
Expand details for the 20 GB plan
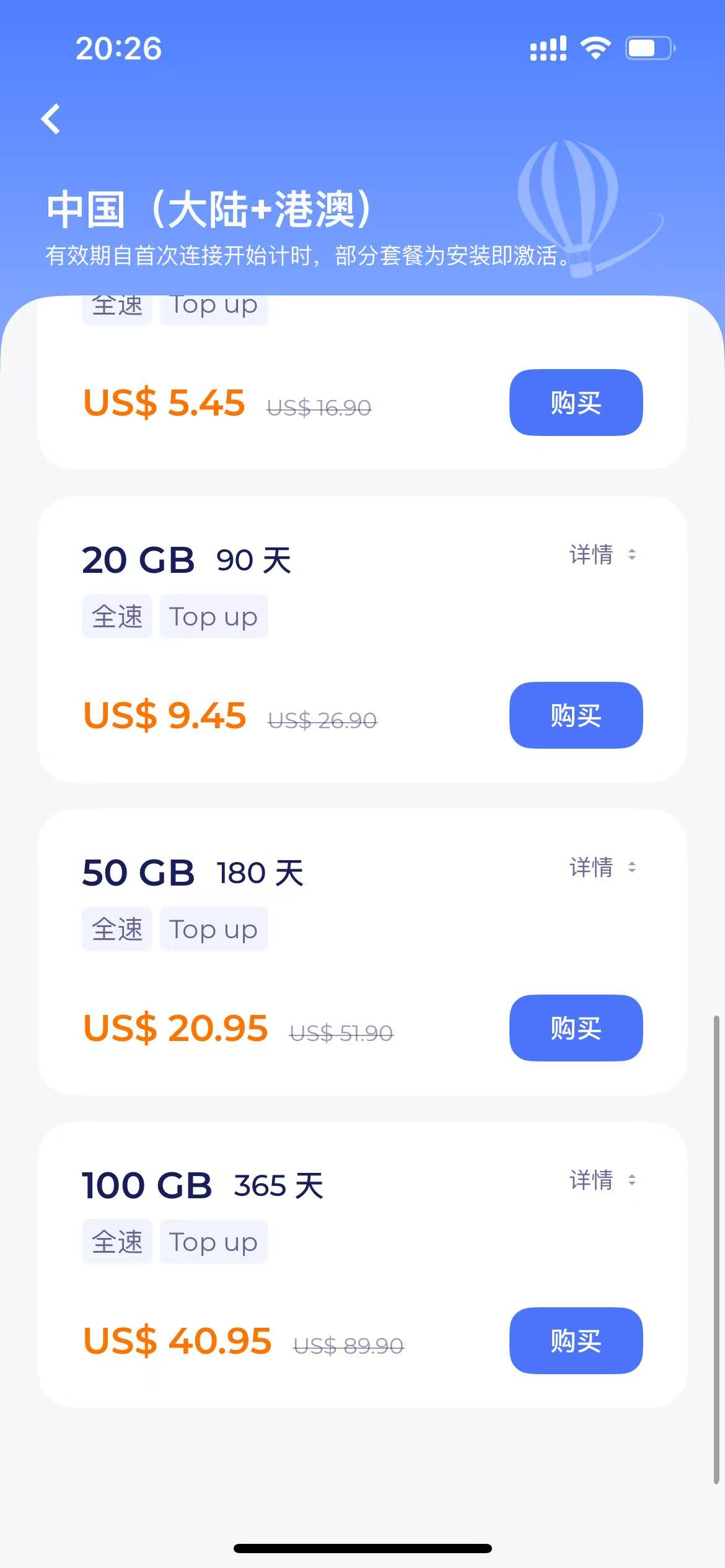pyautogui.click(x=602, y=555)
